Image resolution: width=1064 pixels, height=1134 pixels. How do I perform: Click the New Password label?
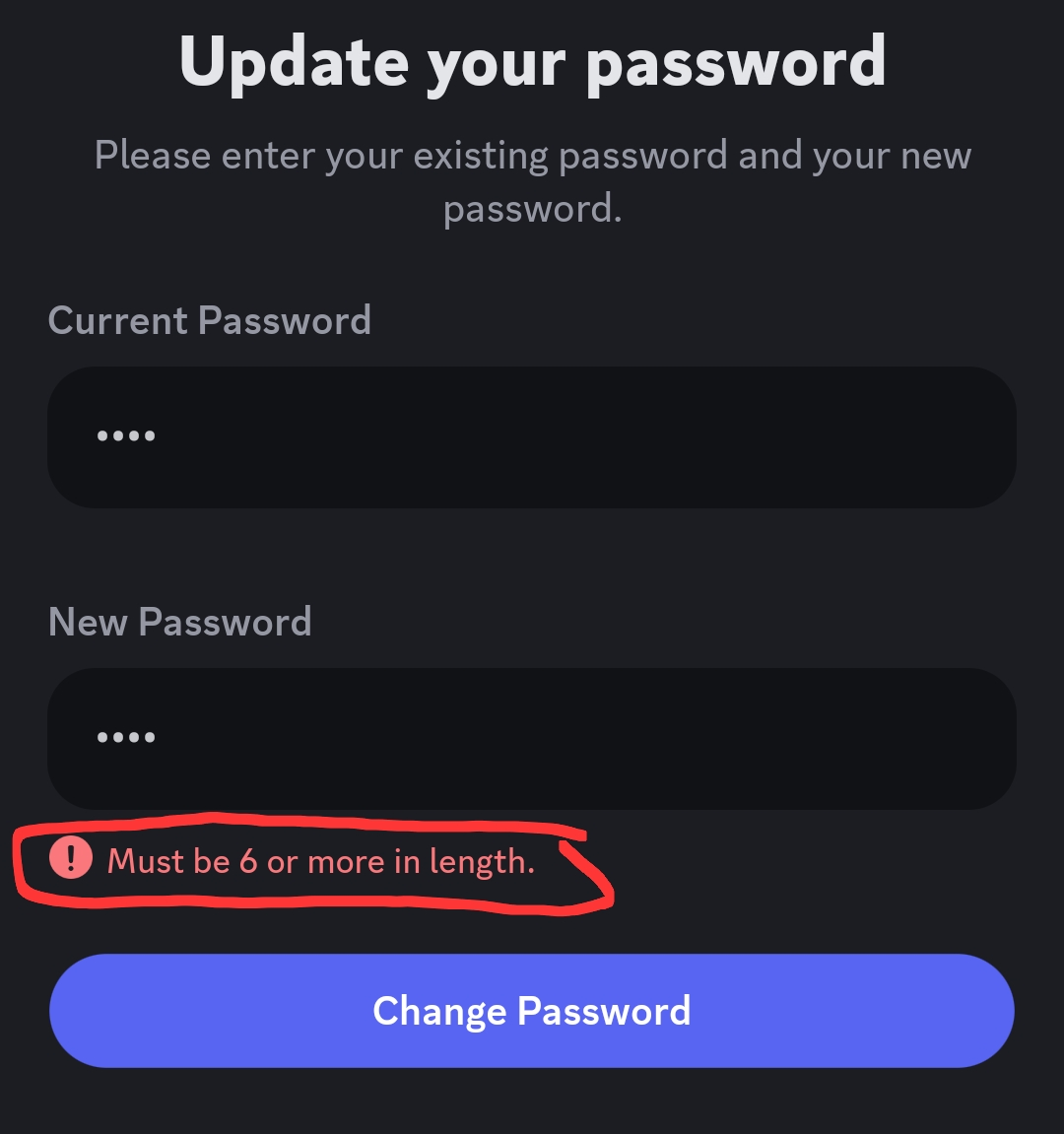[180, 622]
